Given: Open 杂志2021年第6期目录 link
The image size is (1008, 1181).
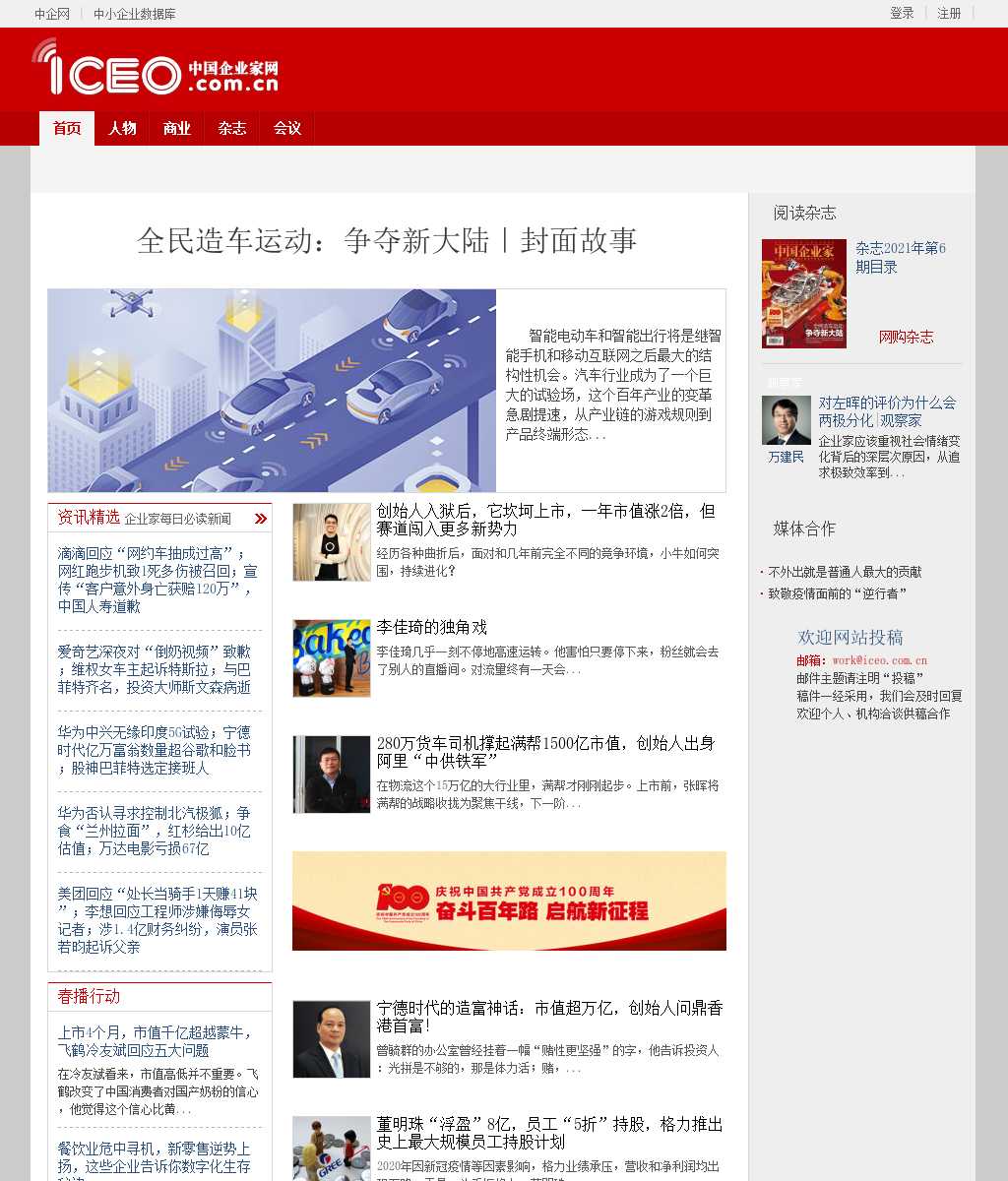Looking at the screenshot, I should (x=900, y=258).
